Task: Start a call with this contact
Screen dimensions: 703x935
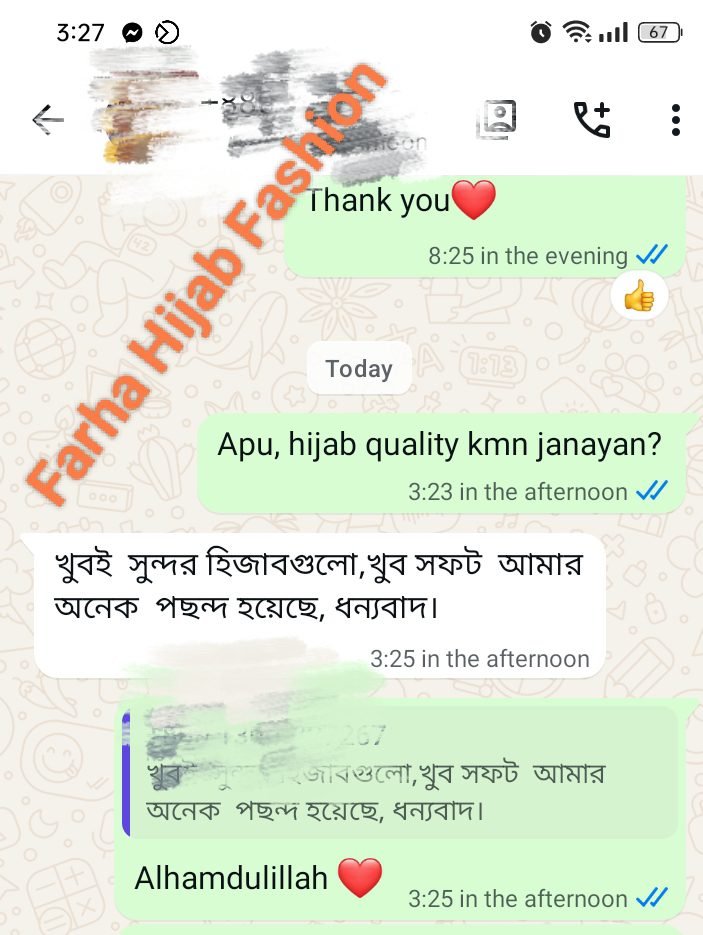Action: (x=591, y=119)
